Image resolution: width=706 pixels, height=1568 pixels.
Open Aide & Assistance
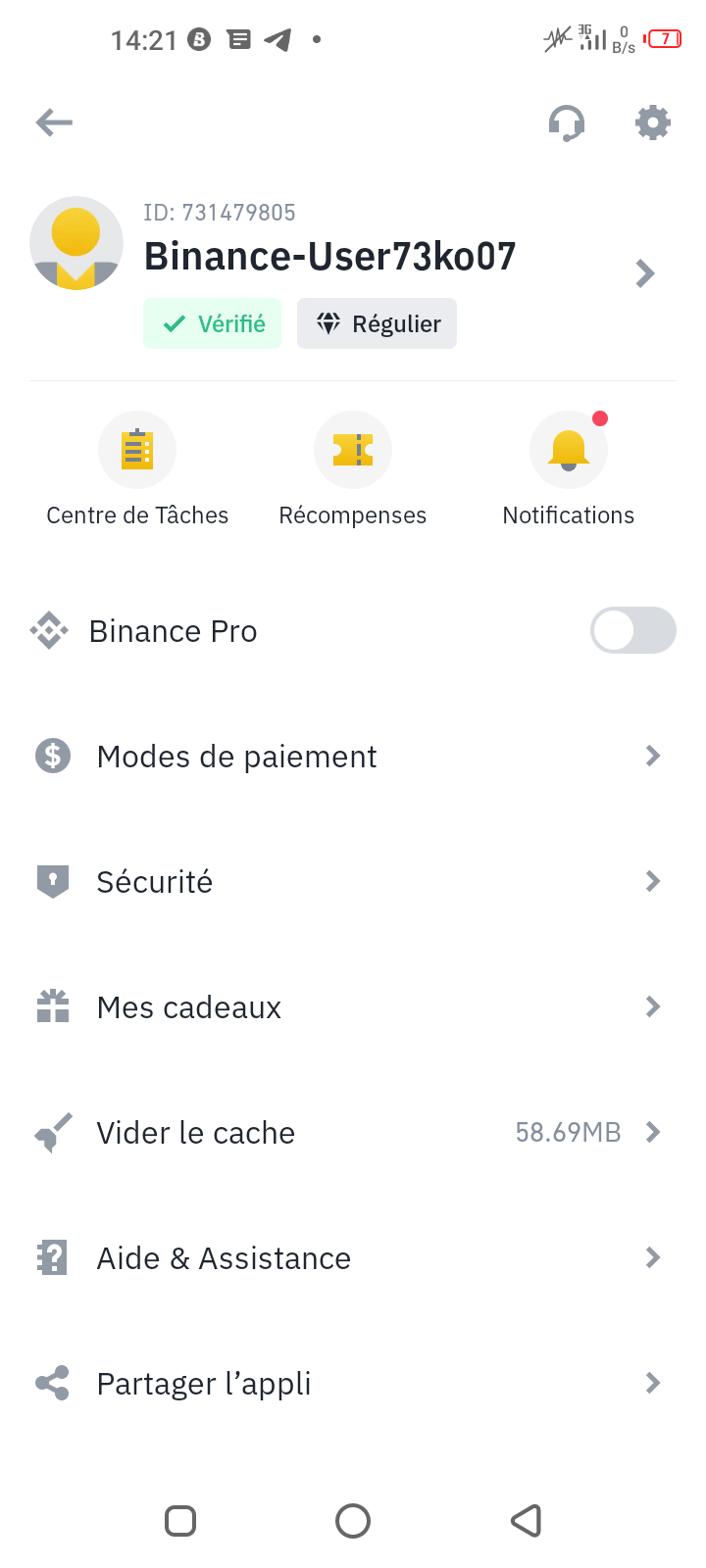pos(353,1258)
